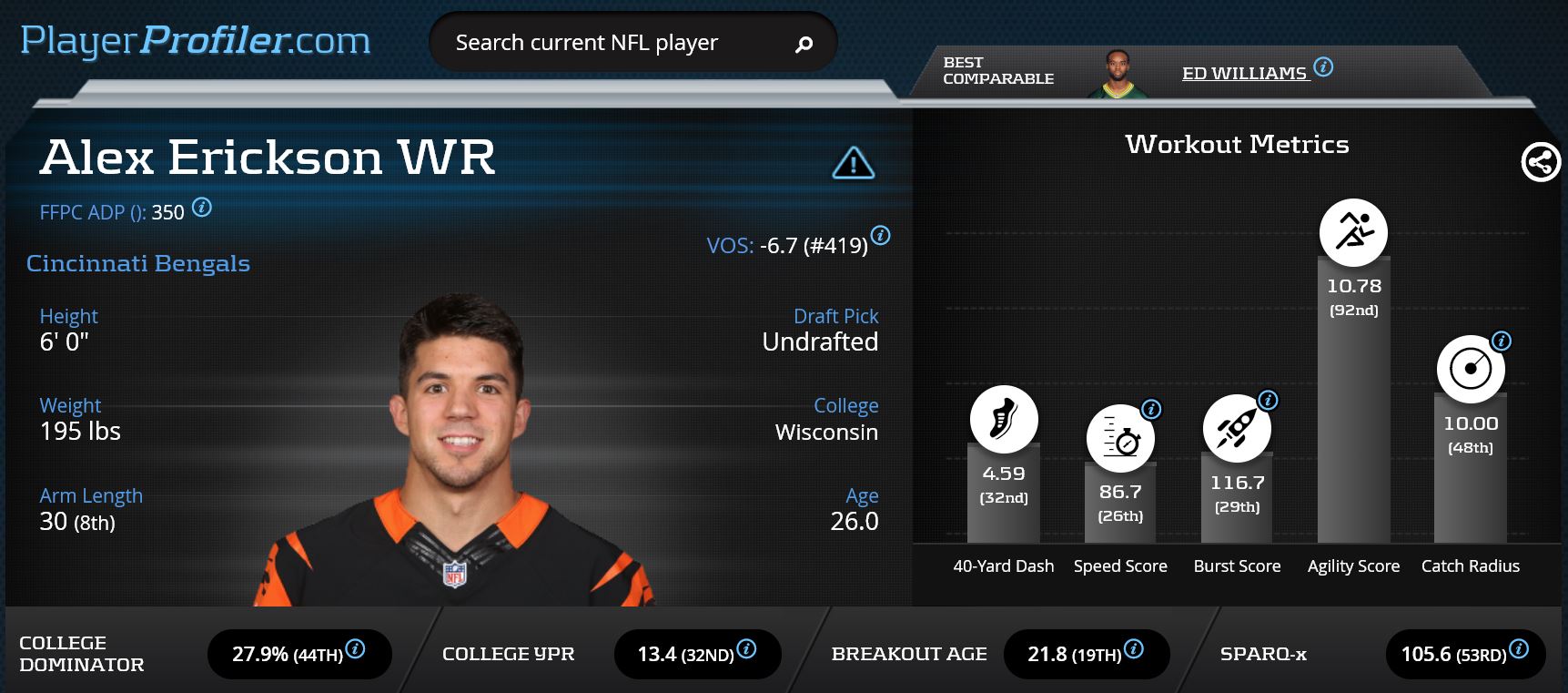
Task: Show info for Burst Score metric
Action: (1268, 400)
